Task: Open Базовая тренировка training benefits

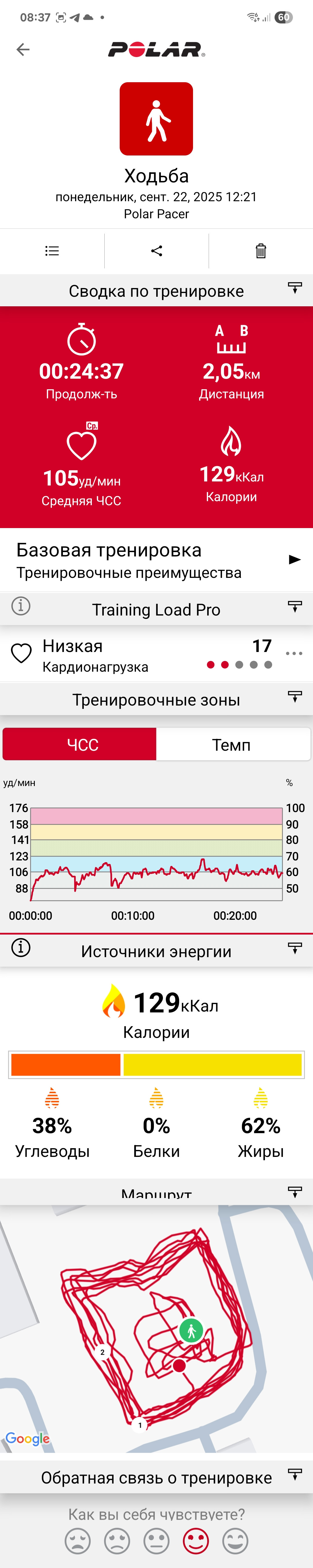Action: pyautogui.click(x=156, y=560)
